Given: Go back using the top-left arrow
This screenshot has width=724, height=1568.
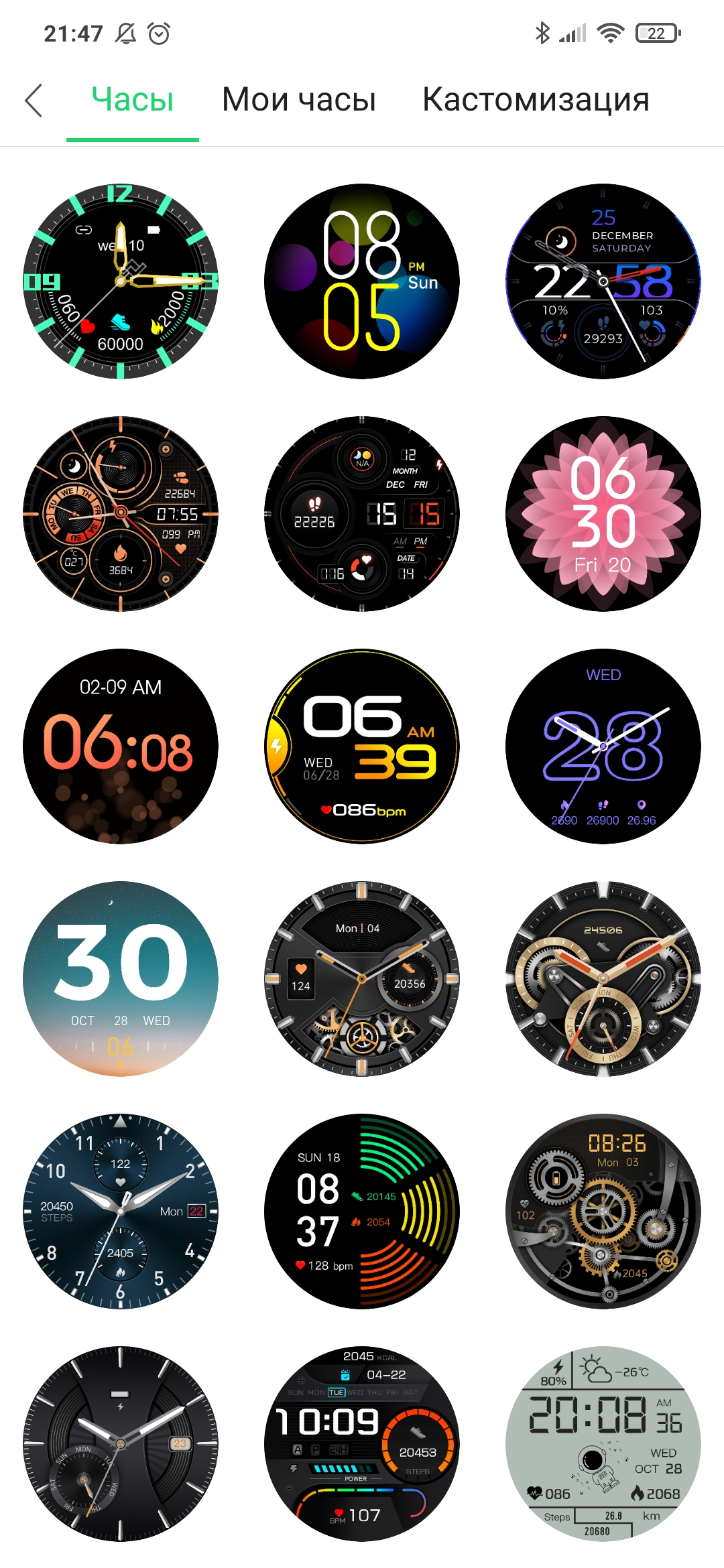Looking at the screenshot, I should pyautogui.click(x=34, y=101).
